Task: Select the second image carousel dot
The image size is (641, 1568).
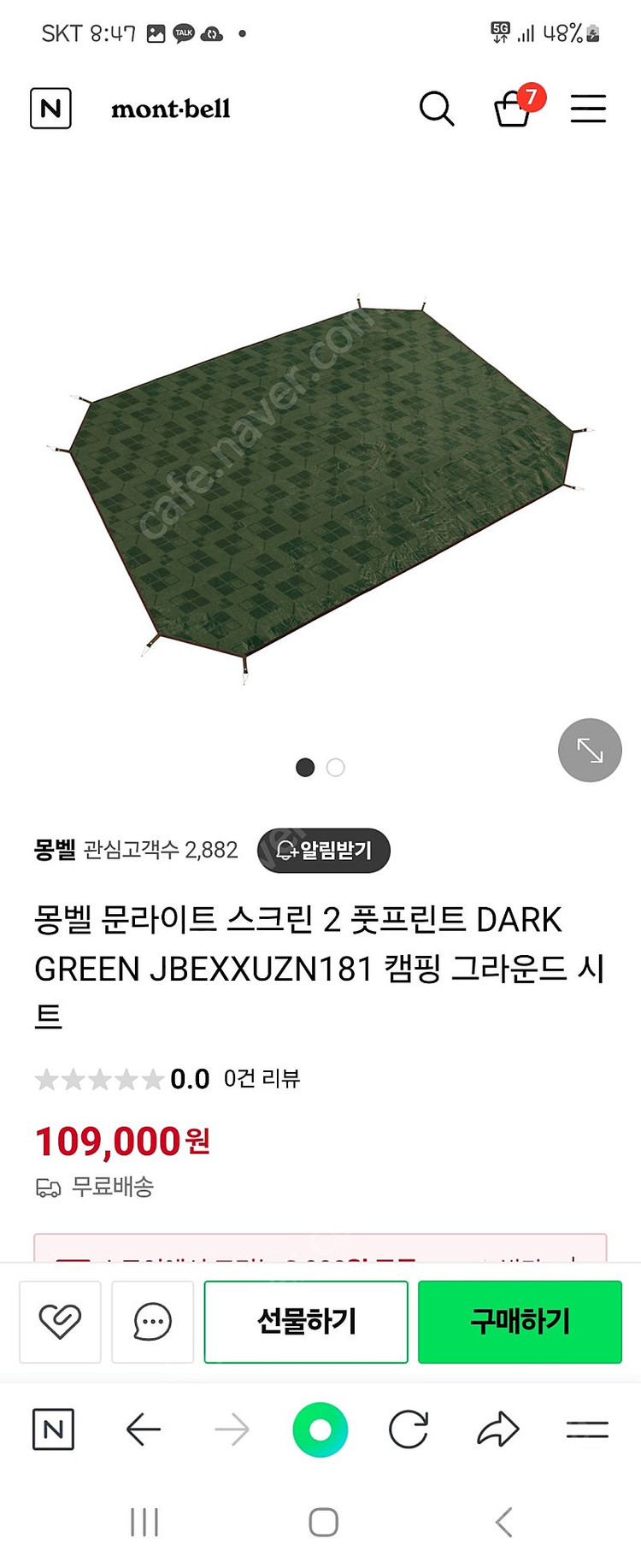Action: click(x=336, y=768)
